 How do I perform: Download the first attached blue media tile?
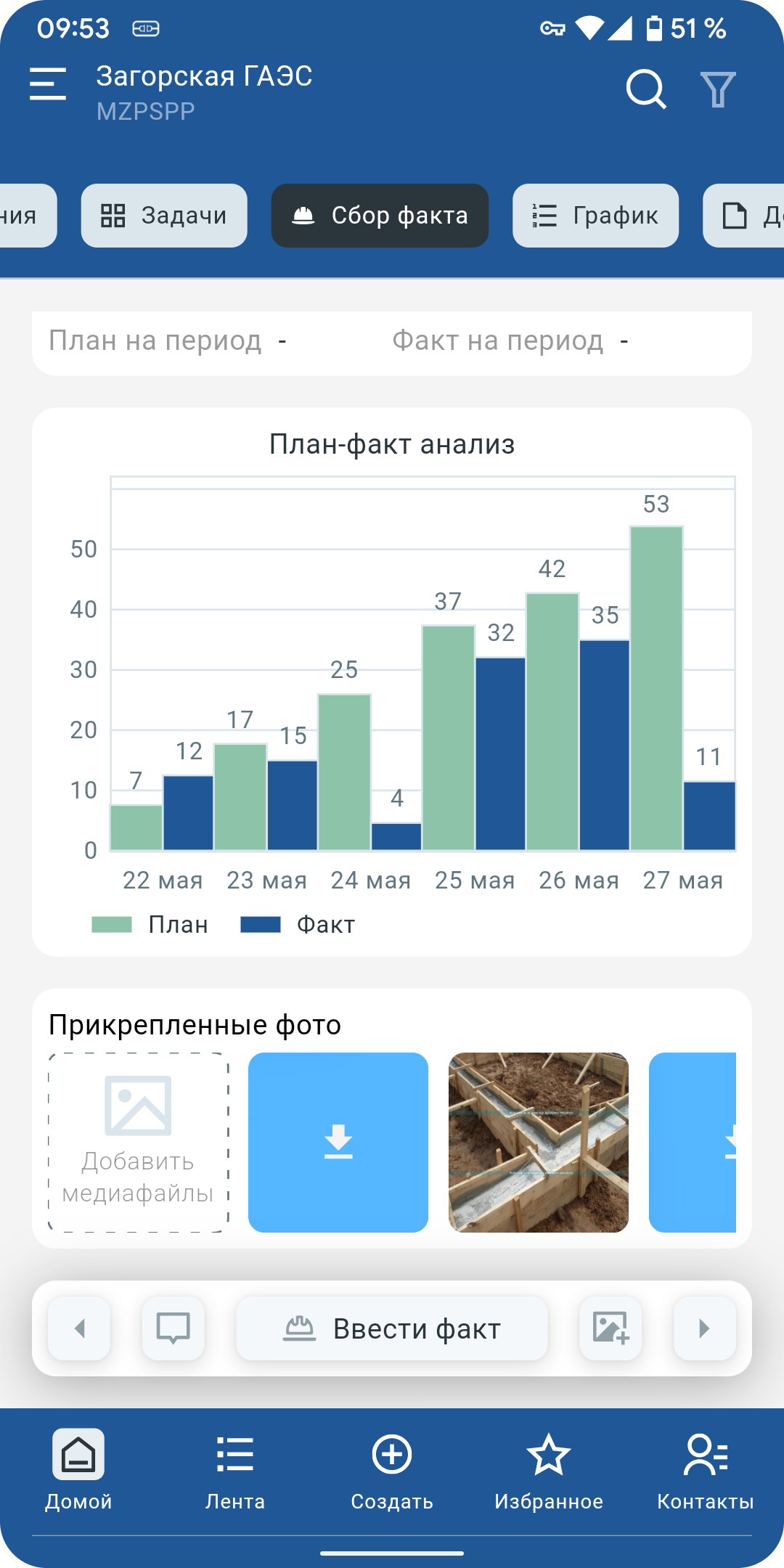[x=338, y=1143]
